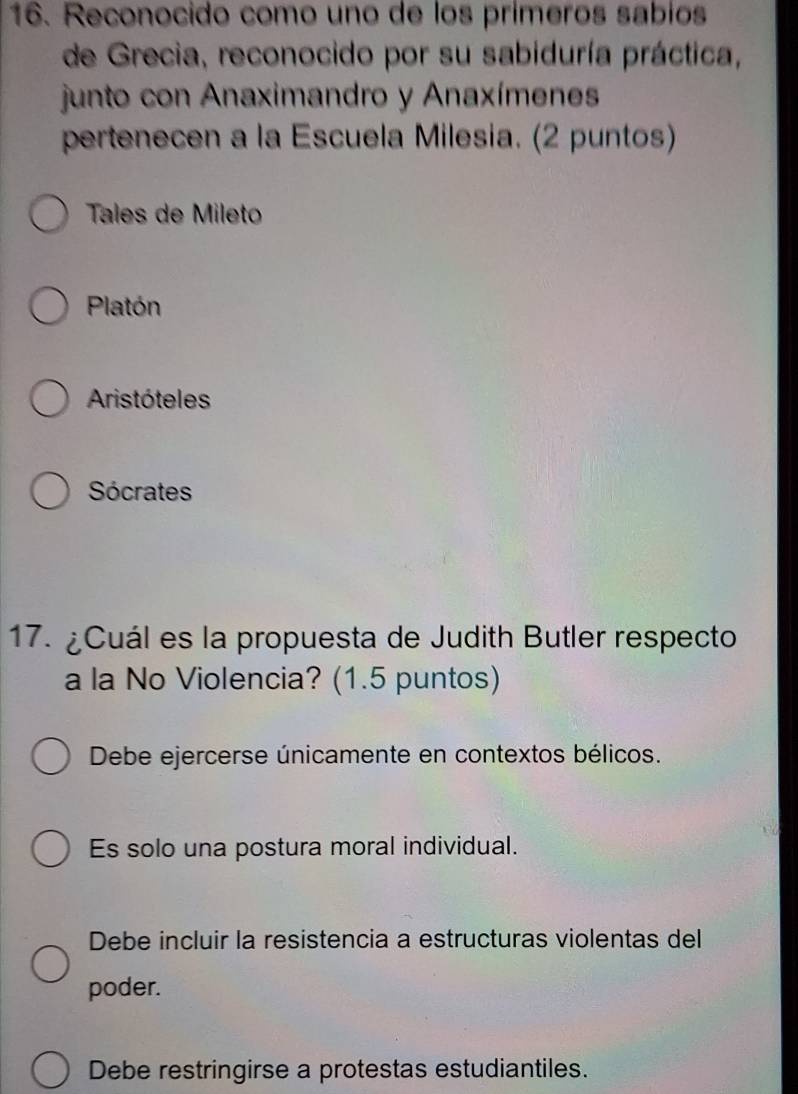Select 'Debe ejercerse únicamente en contextos bélicos'
Viewport: 798px width, 1094px height.
click(51, 756)
